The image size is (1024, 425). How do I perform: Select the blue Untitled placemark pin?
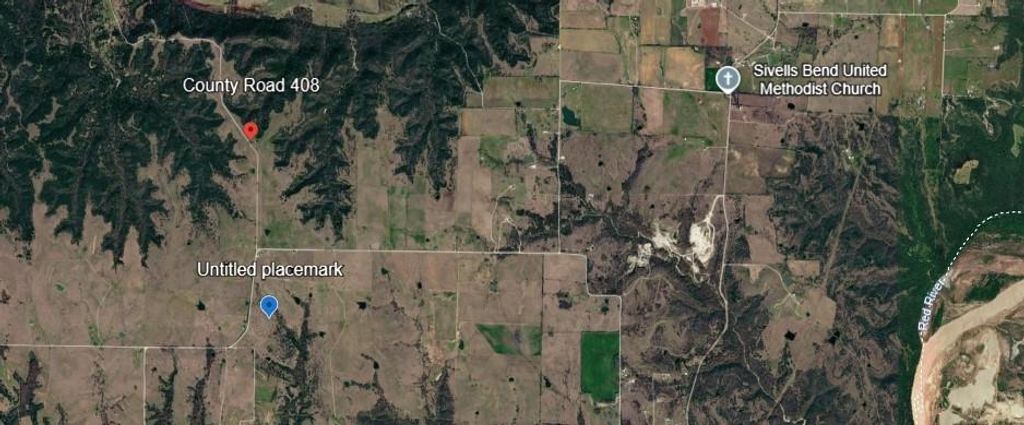(268, 305)
